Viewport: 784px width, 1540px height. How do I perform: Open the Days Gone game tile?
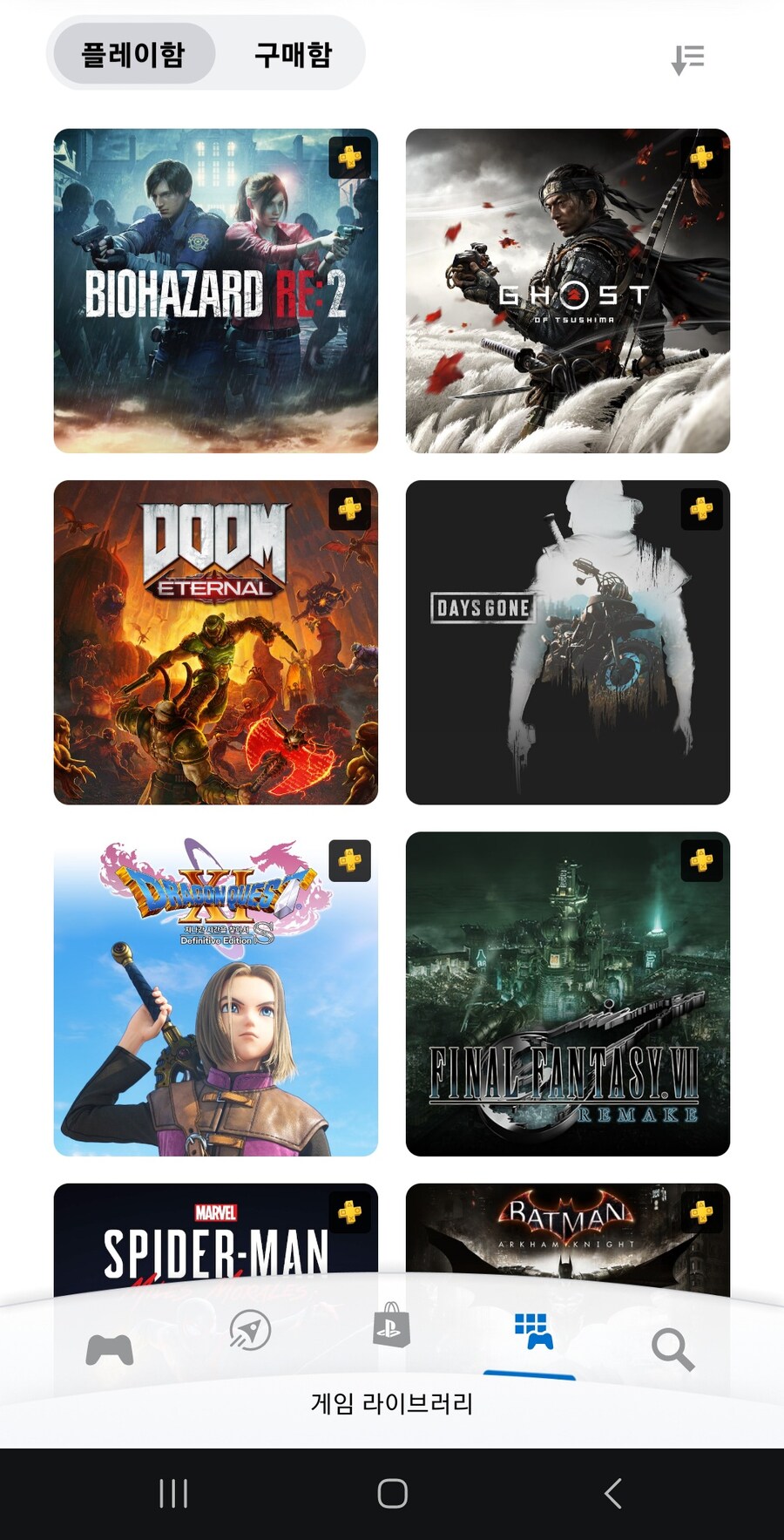[x=567, y=642]
